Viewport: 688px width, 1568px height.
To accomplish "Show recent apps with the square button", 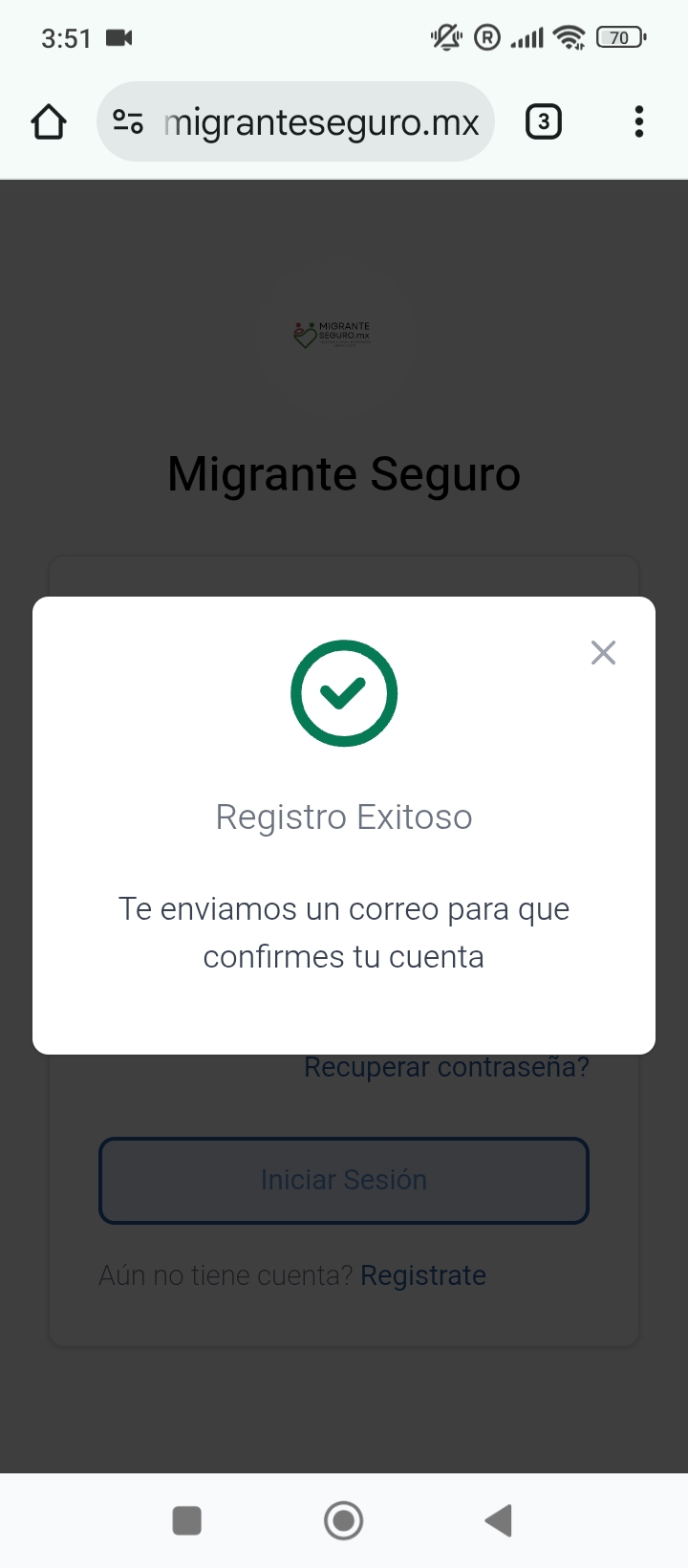I will [187, 1520].
